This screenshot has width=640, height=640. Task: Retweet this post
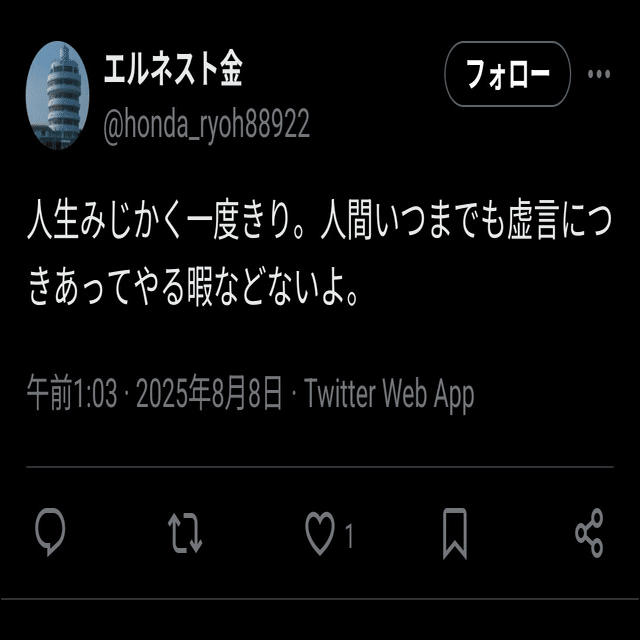pos(185,532)
